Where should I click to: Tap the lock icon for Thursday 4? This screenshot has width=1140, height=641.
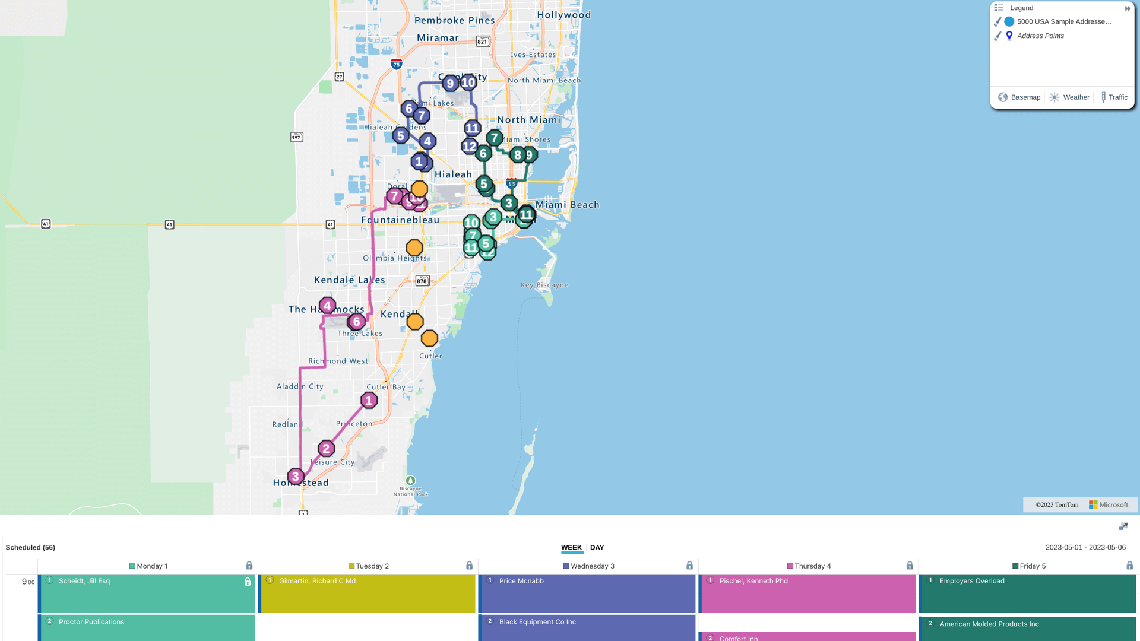[909, 566]
